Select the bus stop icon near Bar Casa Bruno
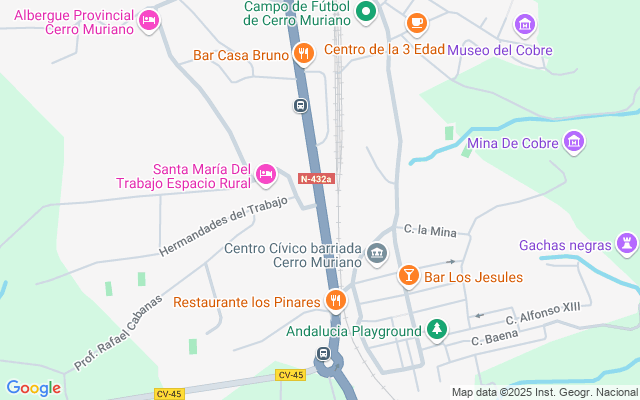 (x=300, y=105)
